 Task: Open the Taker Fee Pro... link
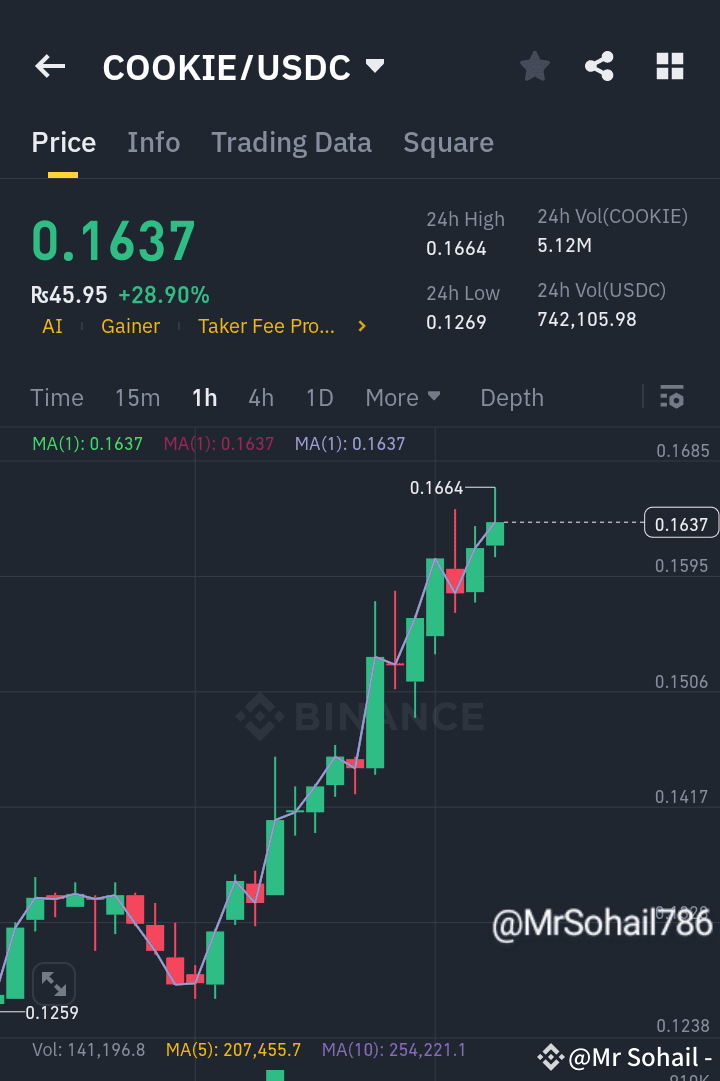point(282,326)
